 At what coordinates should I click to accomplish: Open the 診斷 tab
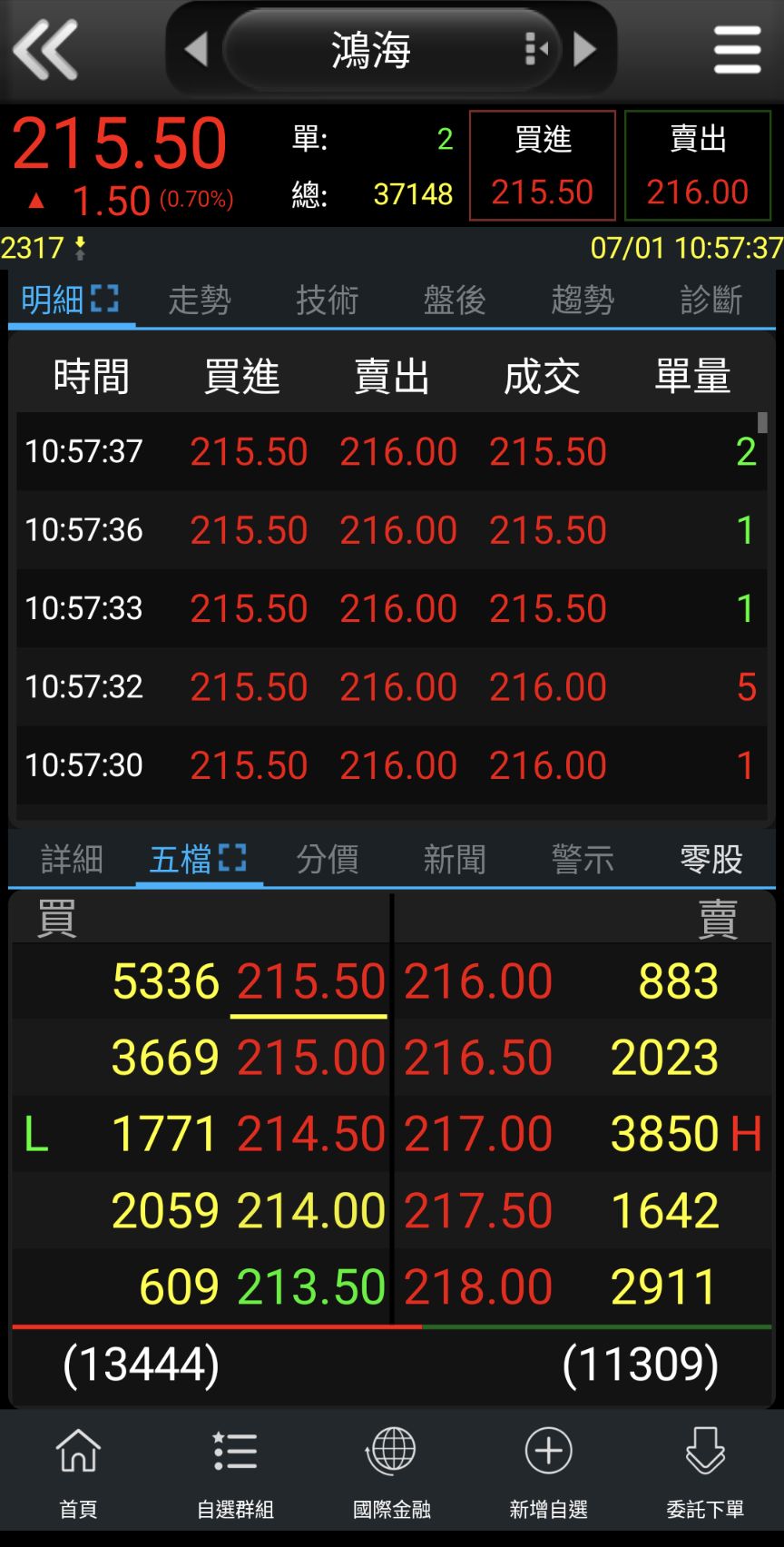click(x=710, y=300)
